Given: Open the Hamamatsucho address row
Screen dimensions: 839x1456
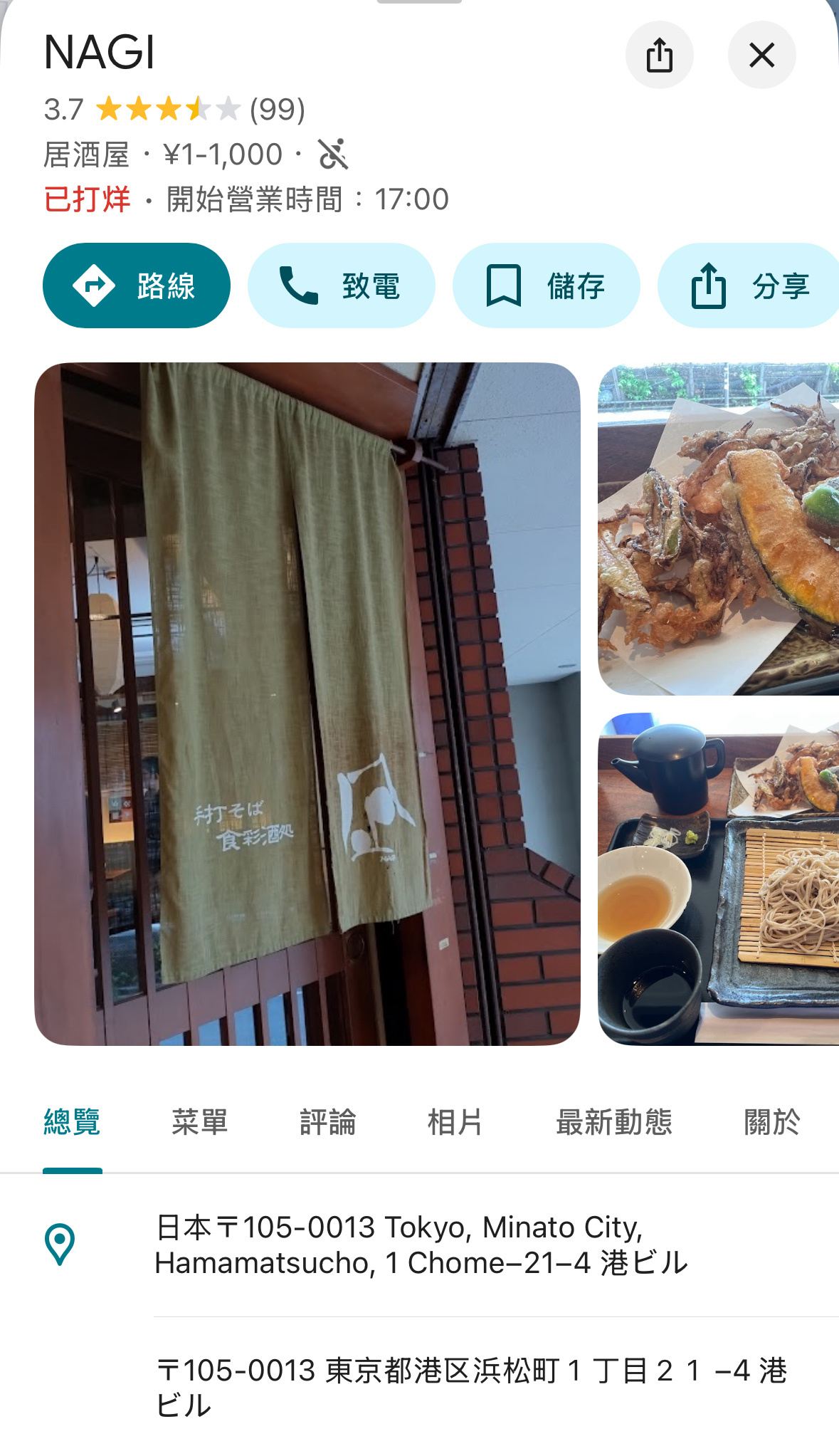Looking at the screenshot, I should click(x=420, y=1245).
